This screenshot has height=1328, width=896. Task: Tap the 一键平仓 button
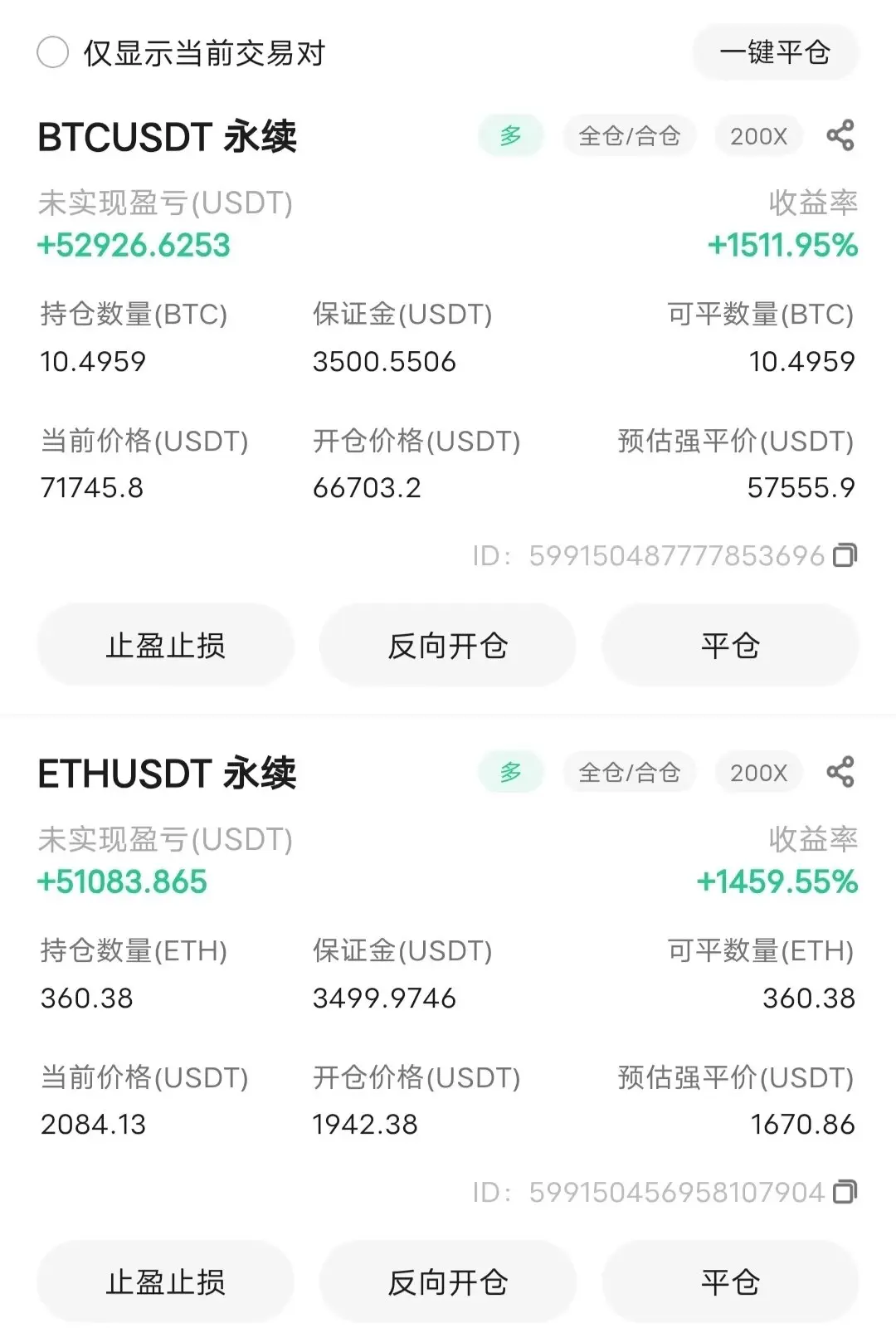(x=775, y=52)
